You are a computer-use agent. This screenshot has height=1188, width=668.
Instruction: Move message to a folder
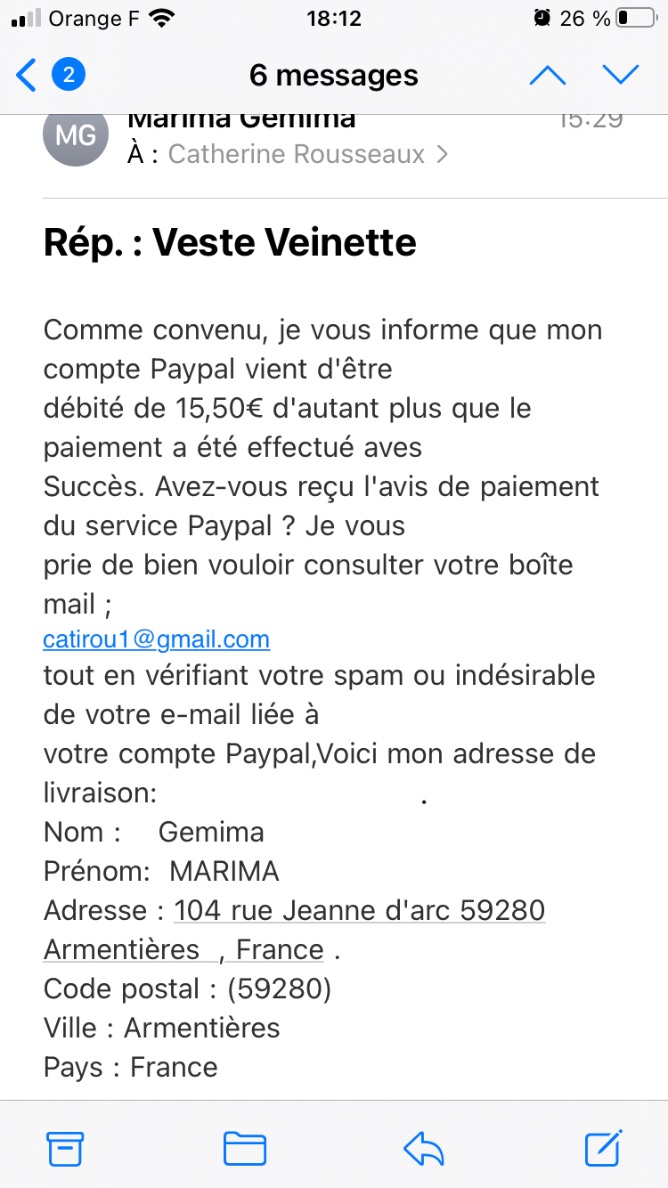[245, 1149]
